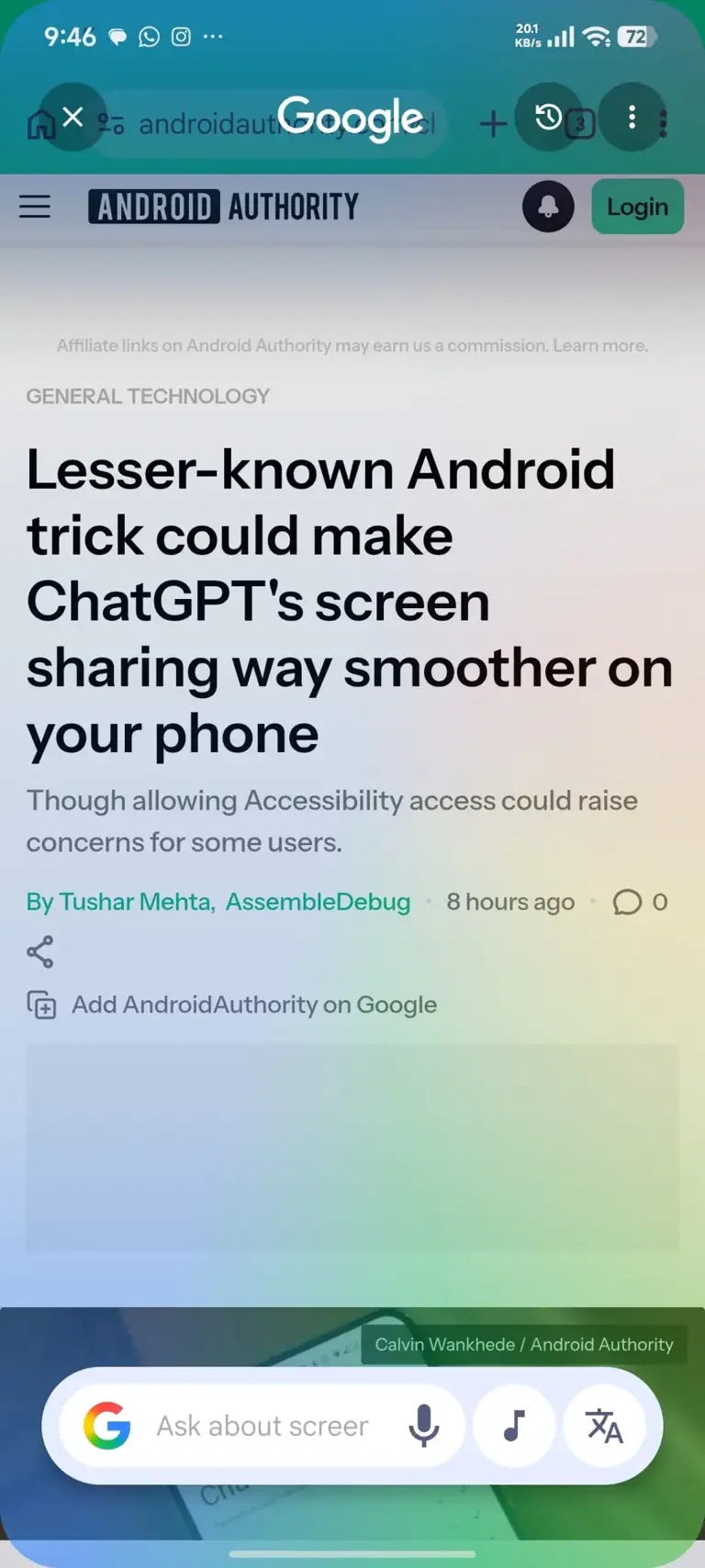This screenshot has height=1568, width=705.
Task: Identify a song with the music note
Action: pos(514,1426)
